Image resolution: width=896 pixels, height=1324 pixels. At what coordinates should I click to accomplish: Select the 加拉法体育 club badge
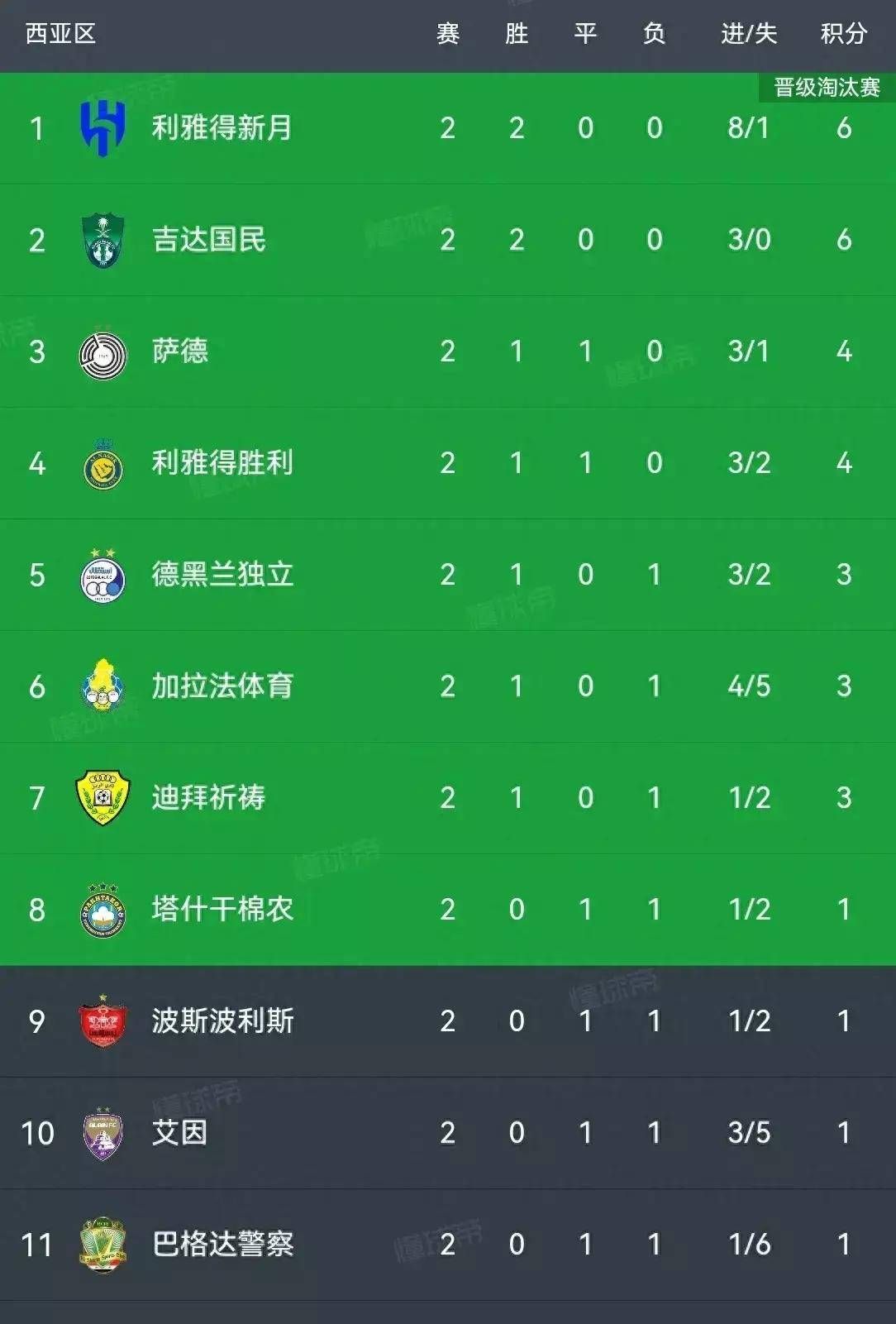pyautogui.click(x=102, y=685)
